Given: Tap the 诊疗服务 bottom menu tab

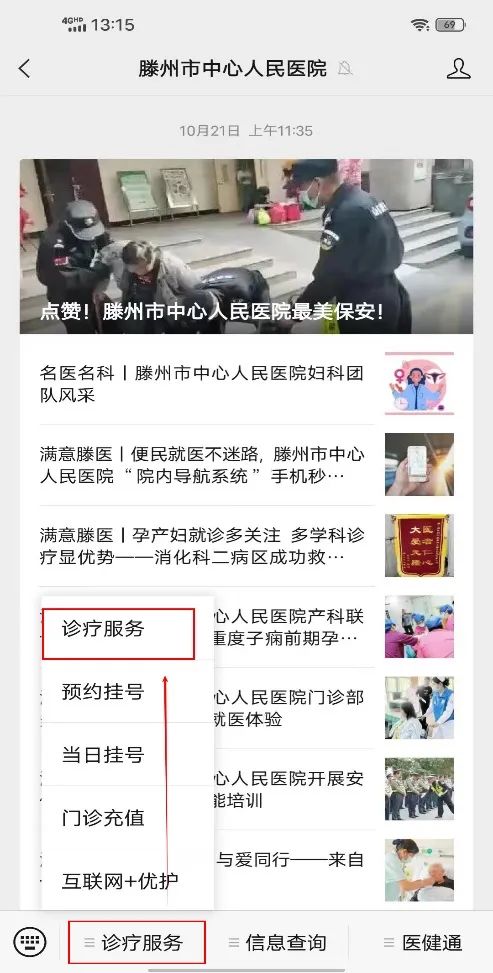Looking at the screenshot, I should coord(137,943).
